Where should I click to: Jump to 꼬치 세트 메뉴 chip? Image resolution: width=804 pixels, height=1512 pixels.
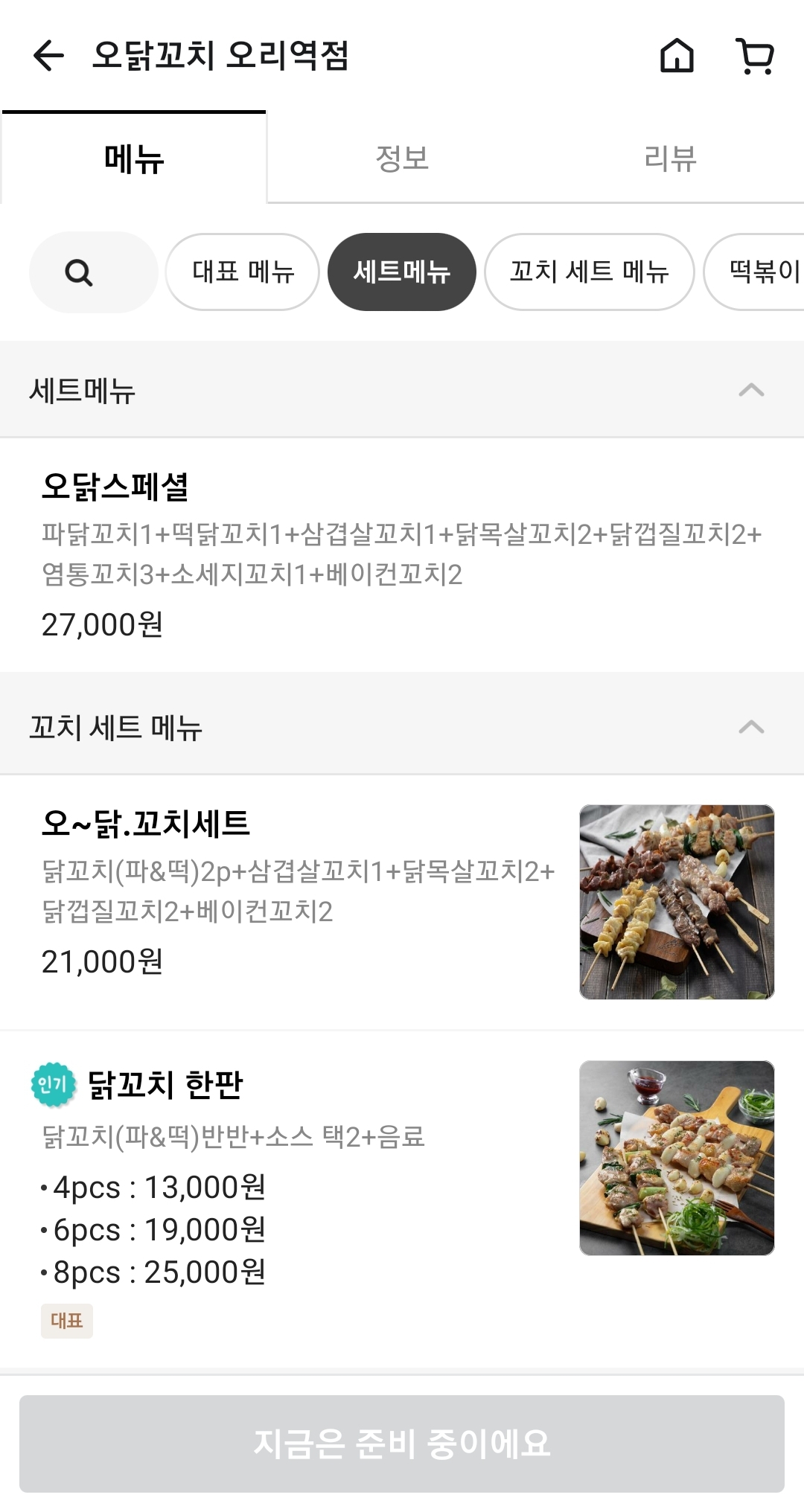(x=589, y=272)
